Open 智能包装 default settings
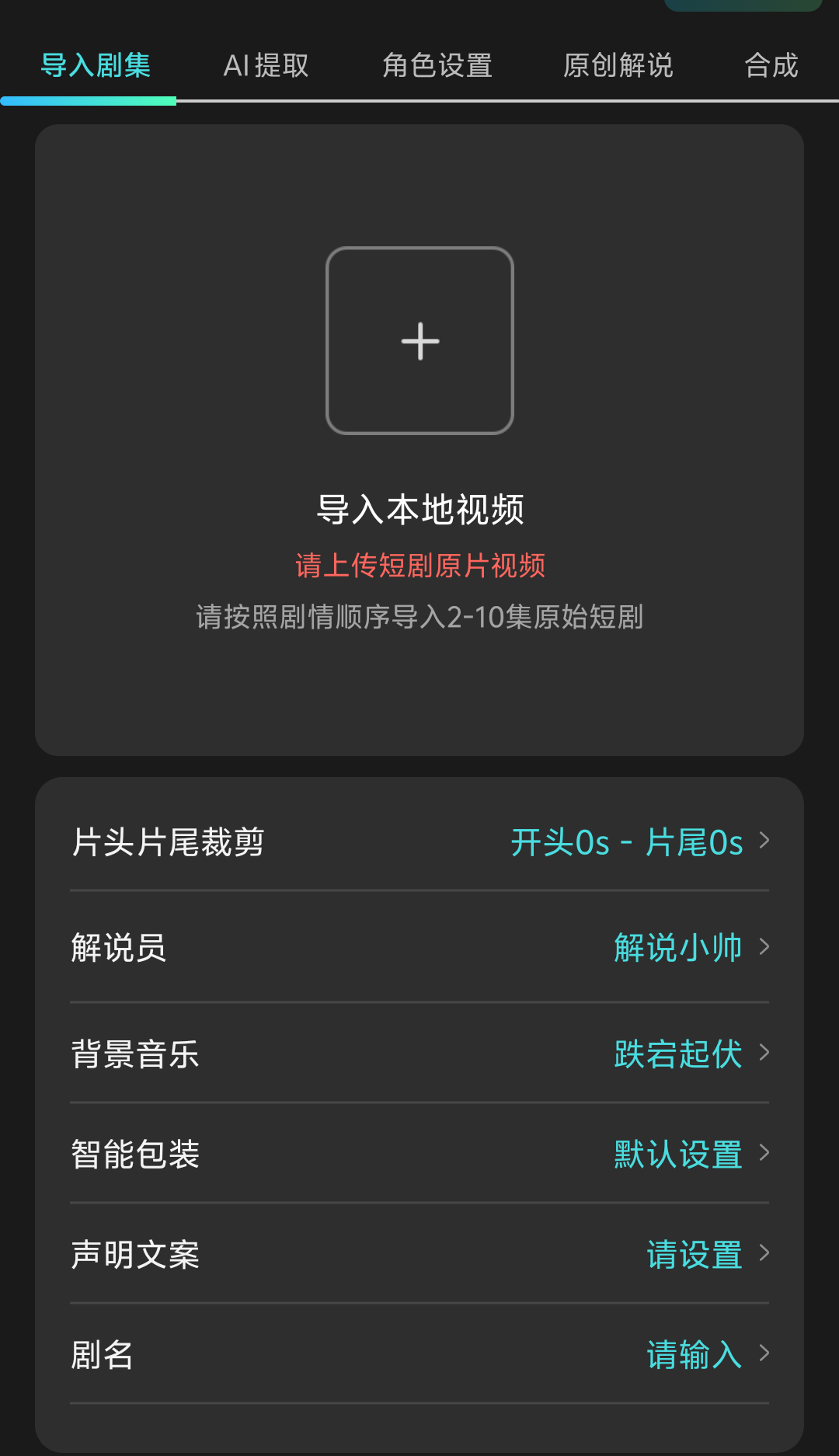839x1456 pixels. [419, 1154]
